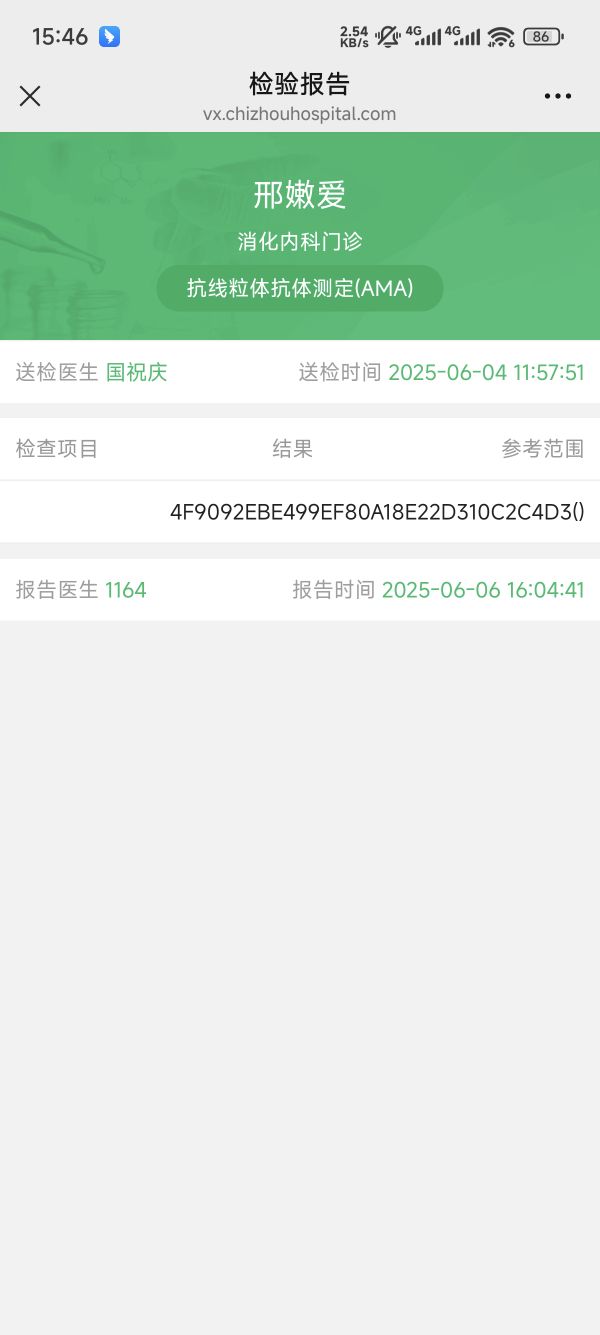Close the 检验报告 page

(x=30, y=96)
